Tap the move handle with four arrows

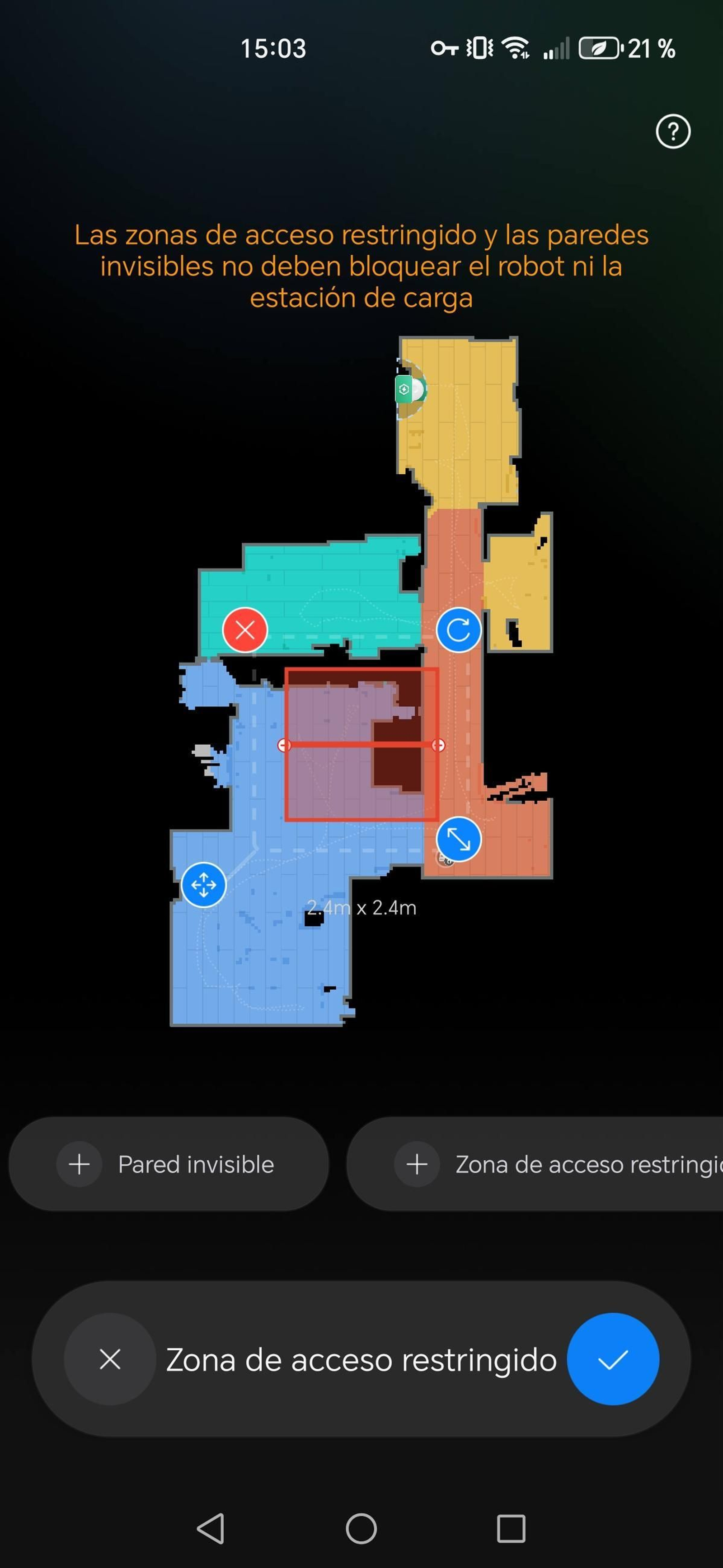(203, 884)
